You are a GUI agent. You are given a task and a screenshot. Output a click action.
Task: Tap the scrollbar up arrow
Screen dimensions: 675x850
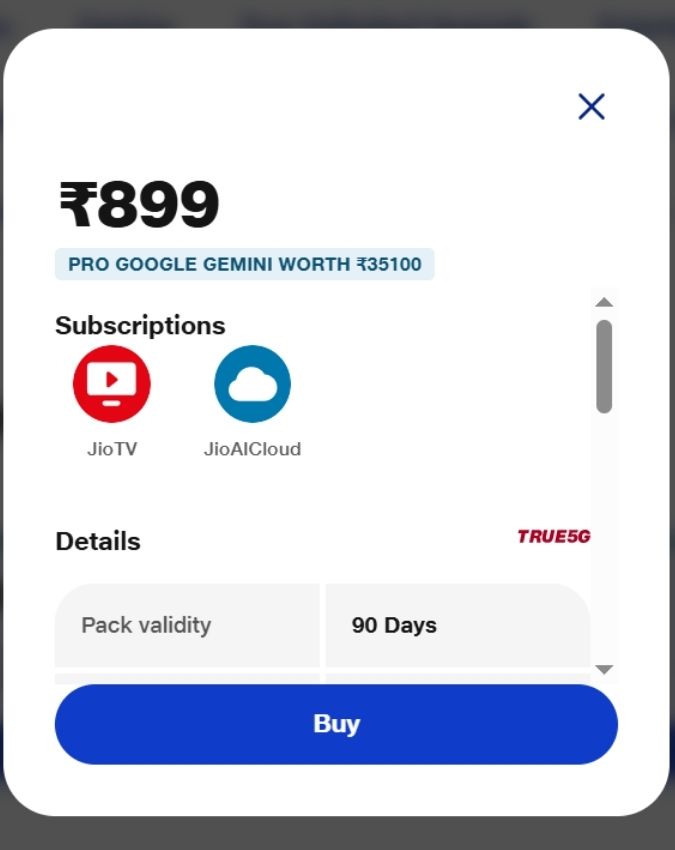tap(604, 302)
